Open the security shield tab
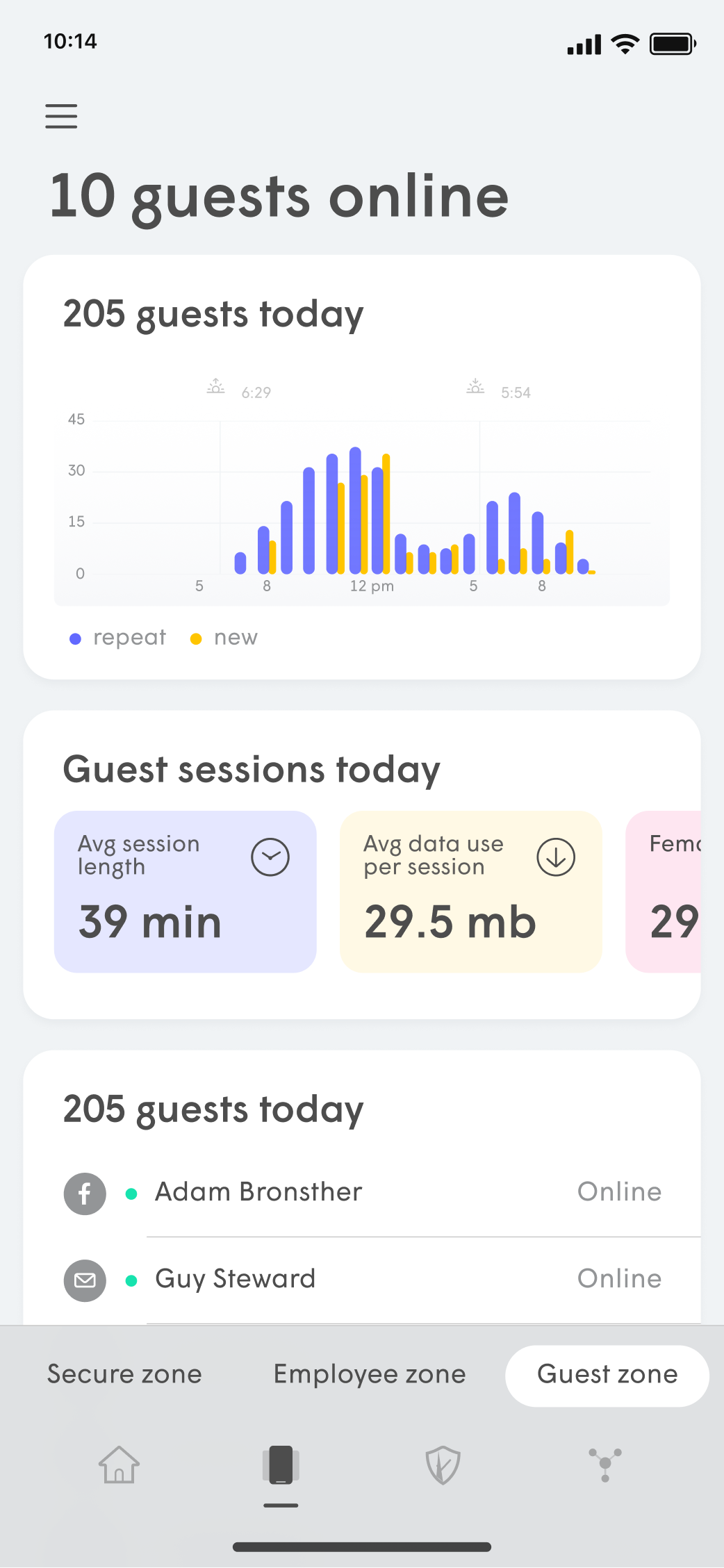724x1568 pixels. coord(443,1464)
